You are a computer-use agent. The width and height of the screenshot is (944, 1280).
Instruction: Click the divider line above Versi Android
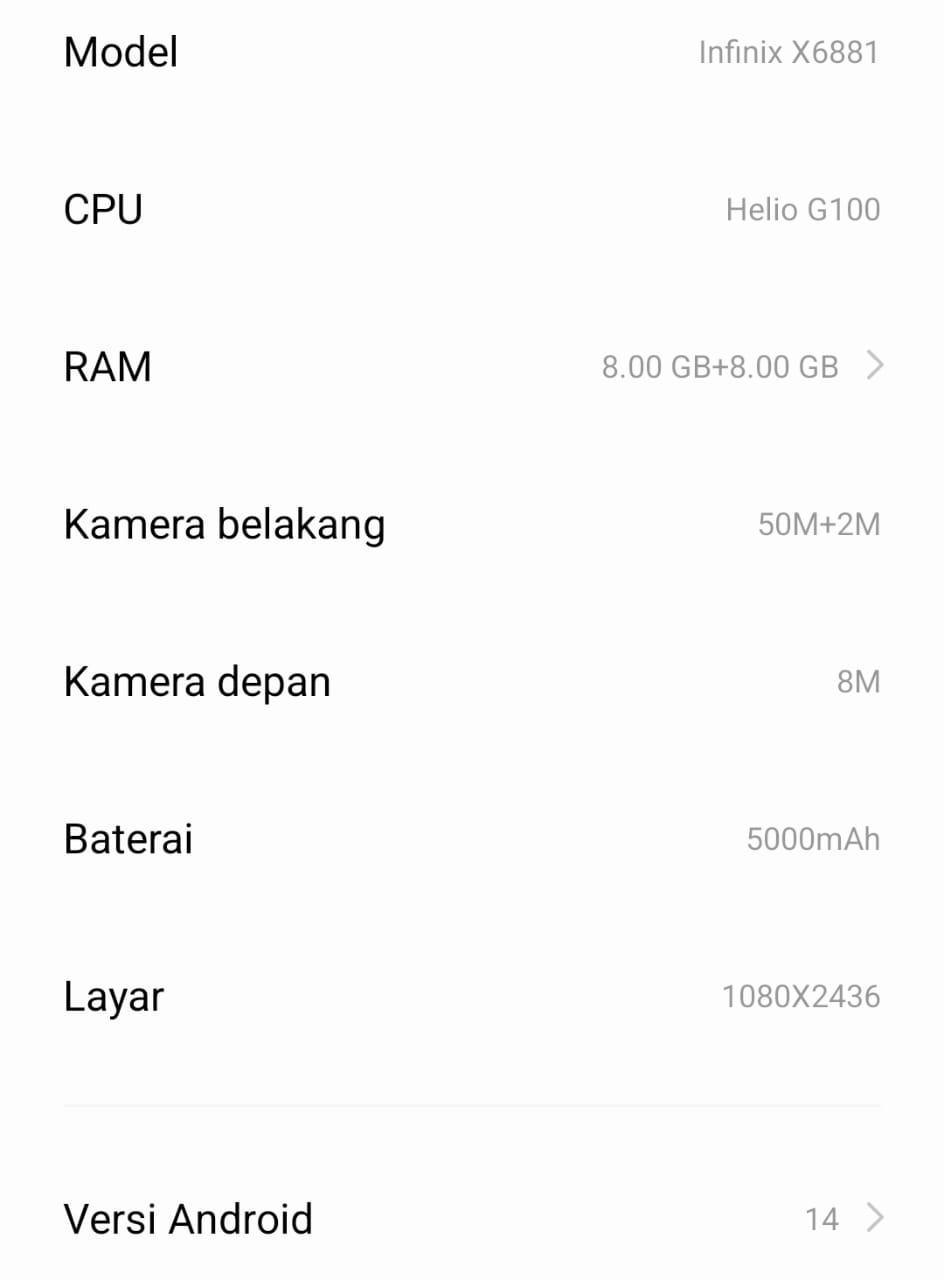[x=470, y=1105]
